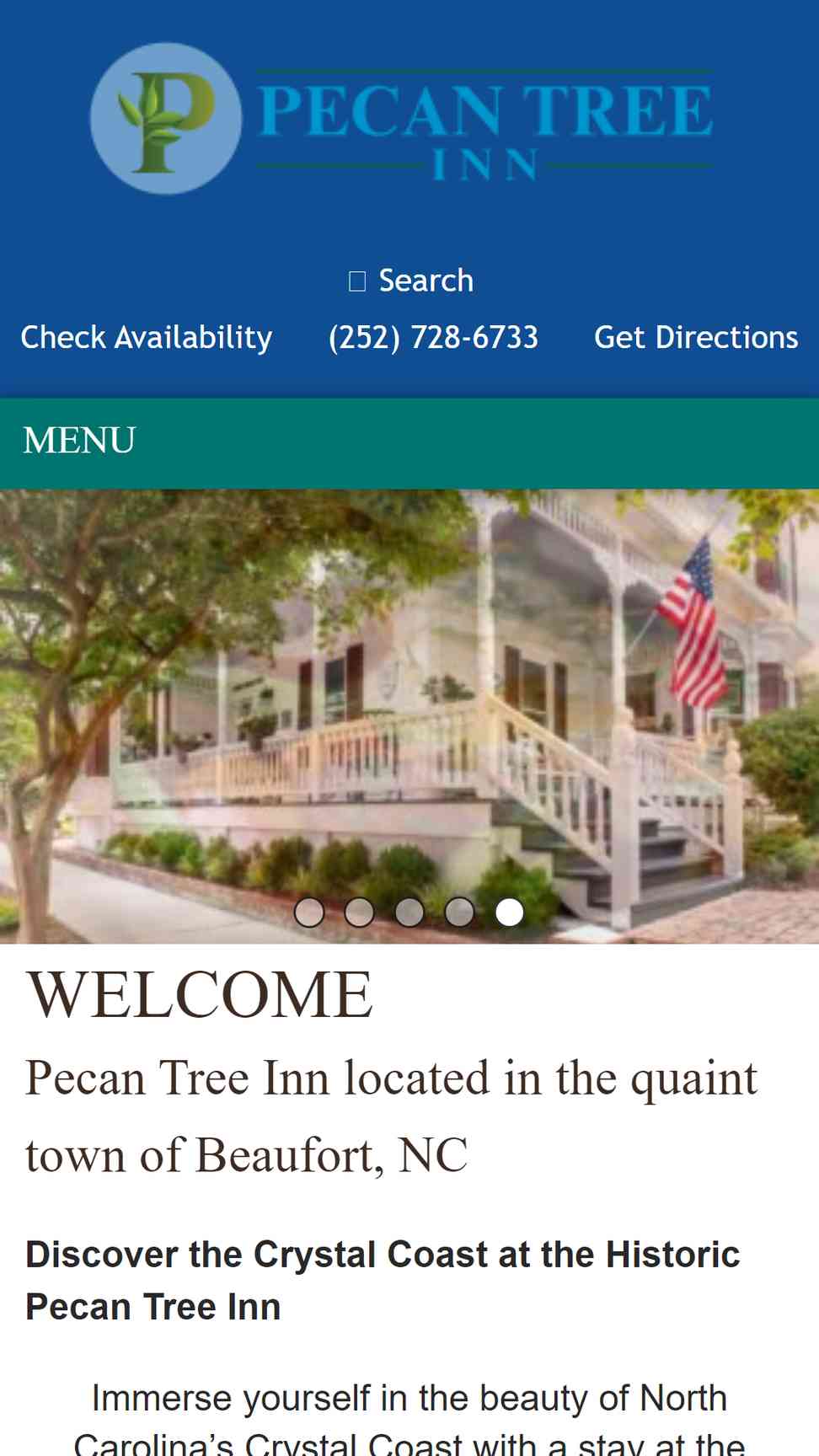Image resolution: width=819 pixels, height=1456 pixels.
Task: Select the fourth slideshow dot
Action: pyautogui.click(x=459, y=913)
